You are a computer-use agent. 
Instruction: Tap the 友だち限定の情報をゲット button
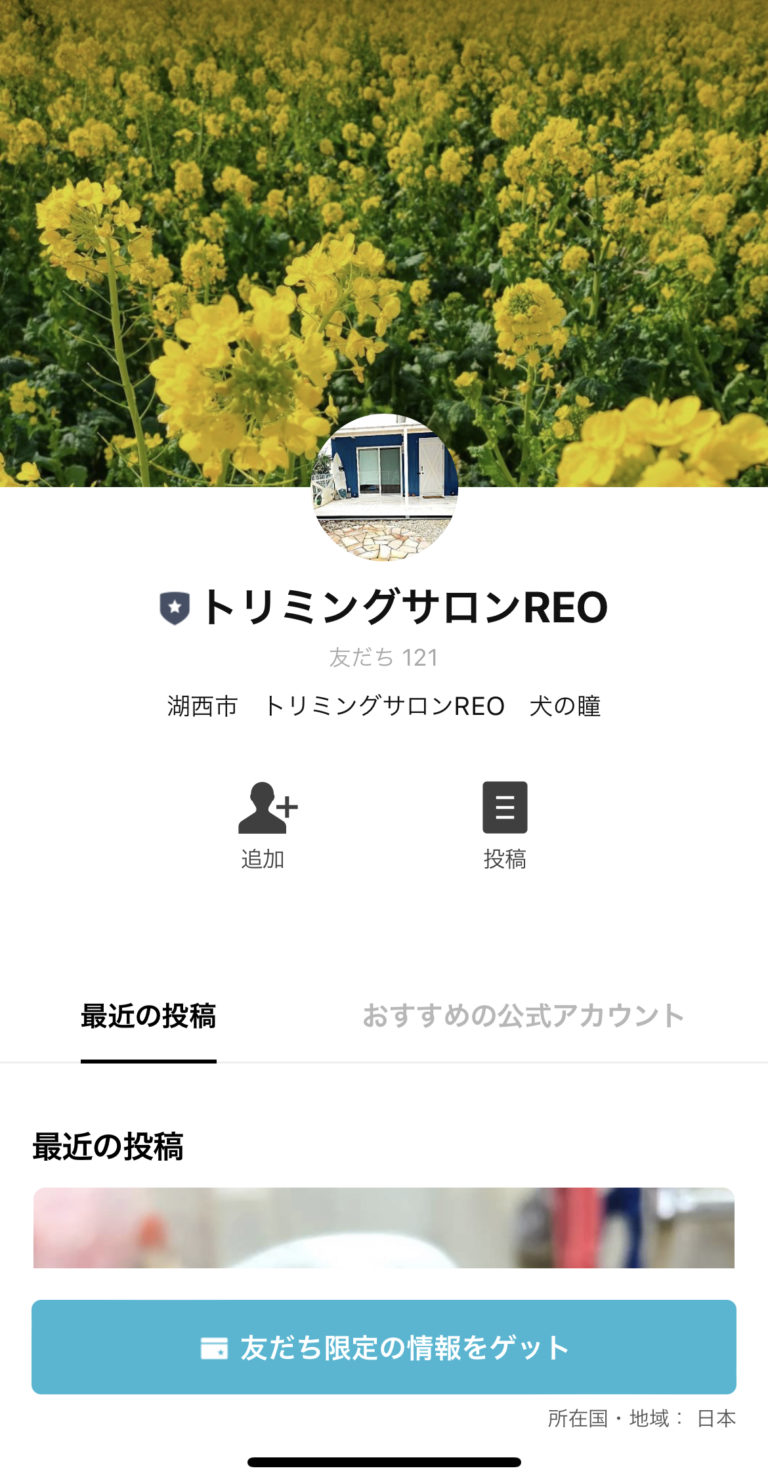[x=384, y=1346]
